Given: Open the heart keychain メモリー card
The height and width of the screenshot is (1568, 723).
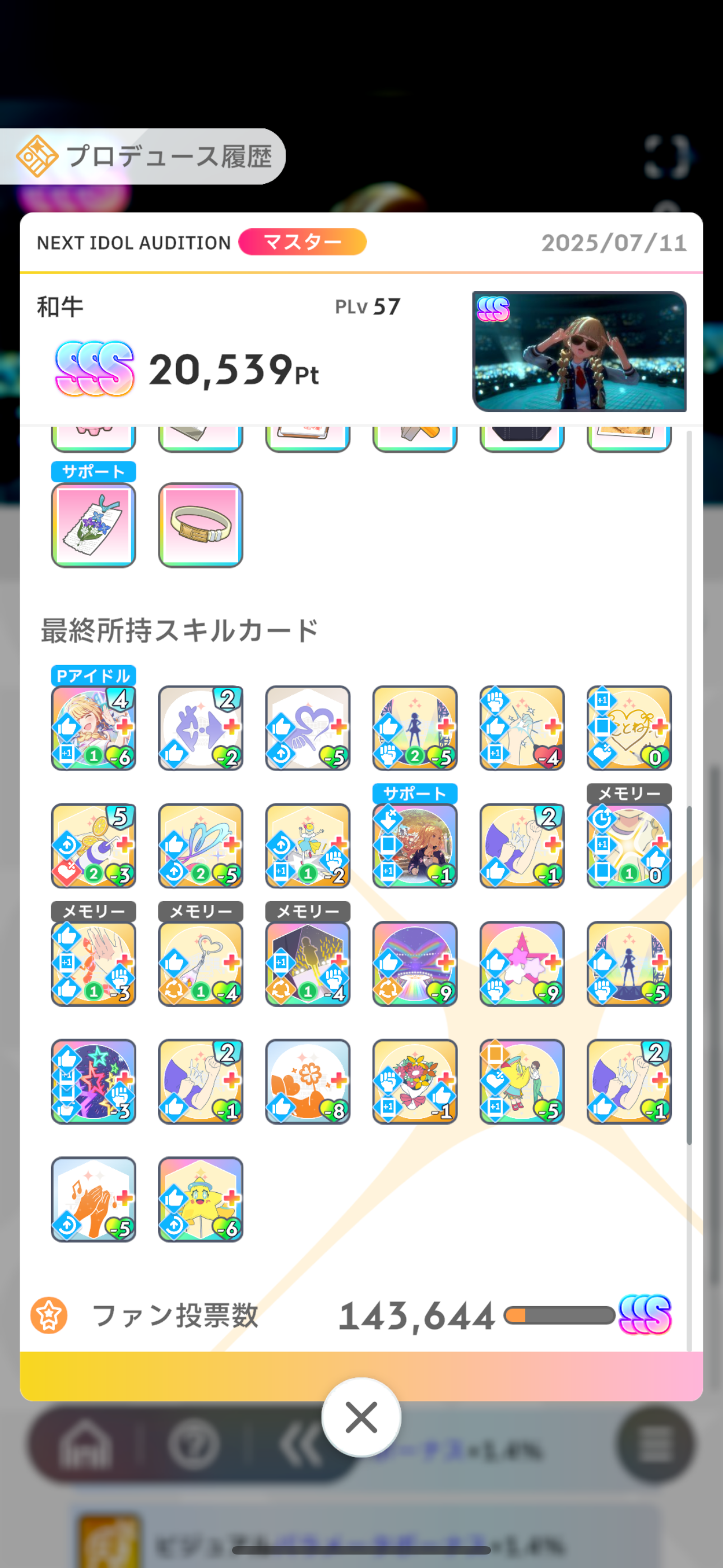Looking at the screenshot, I should pos(200,963).
